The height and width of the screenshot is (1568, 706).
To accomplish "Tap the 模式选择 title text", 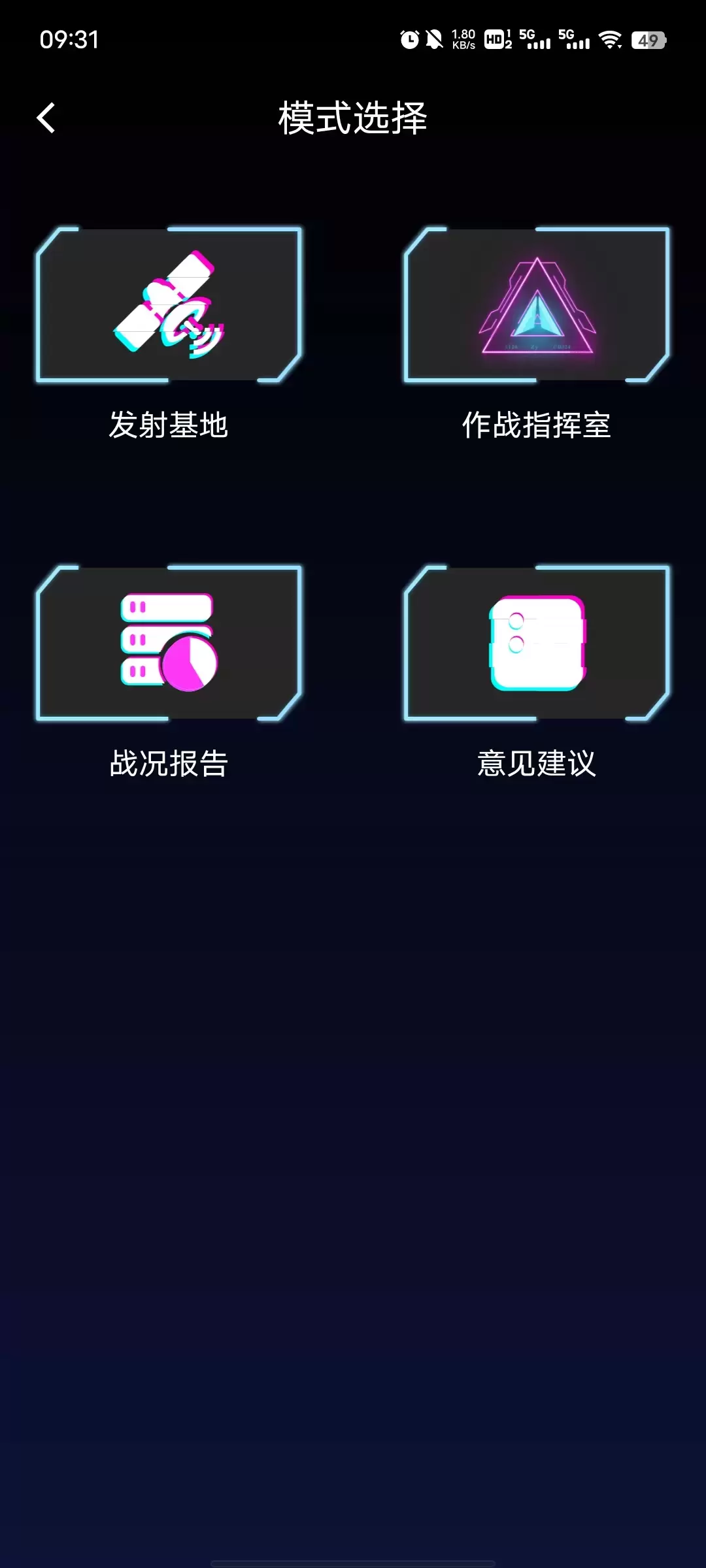I will [x=353, y=118].
